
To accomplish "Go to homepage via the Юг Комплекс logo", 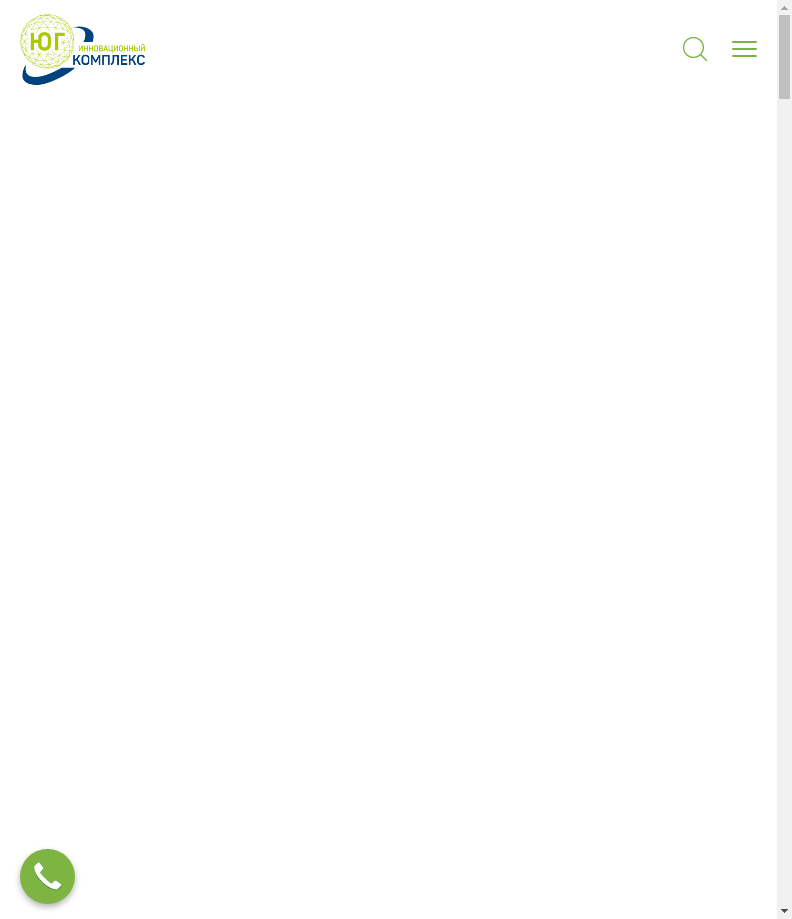I will [x=82, y=50].
